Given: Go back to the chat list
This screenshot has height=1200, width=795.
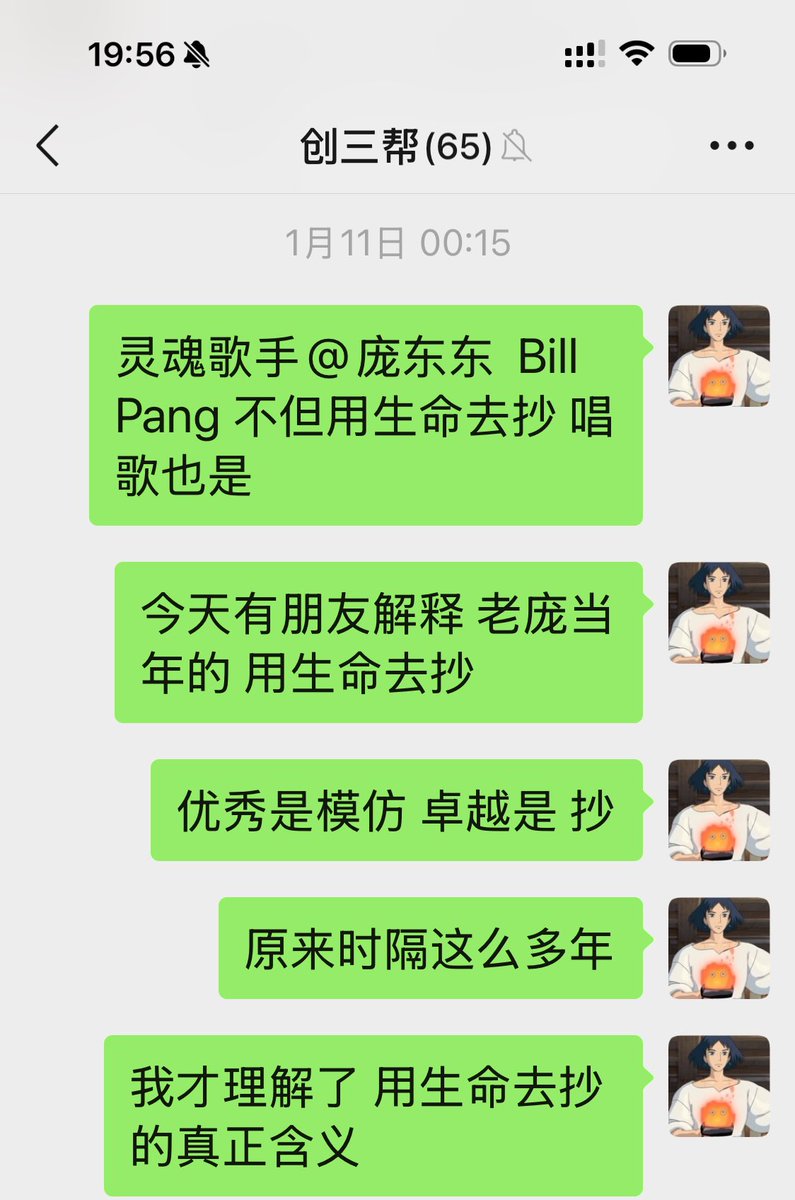Looking at the screenshot, I should (48, 147).
